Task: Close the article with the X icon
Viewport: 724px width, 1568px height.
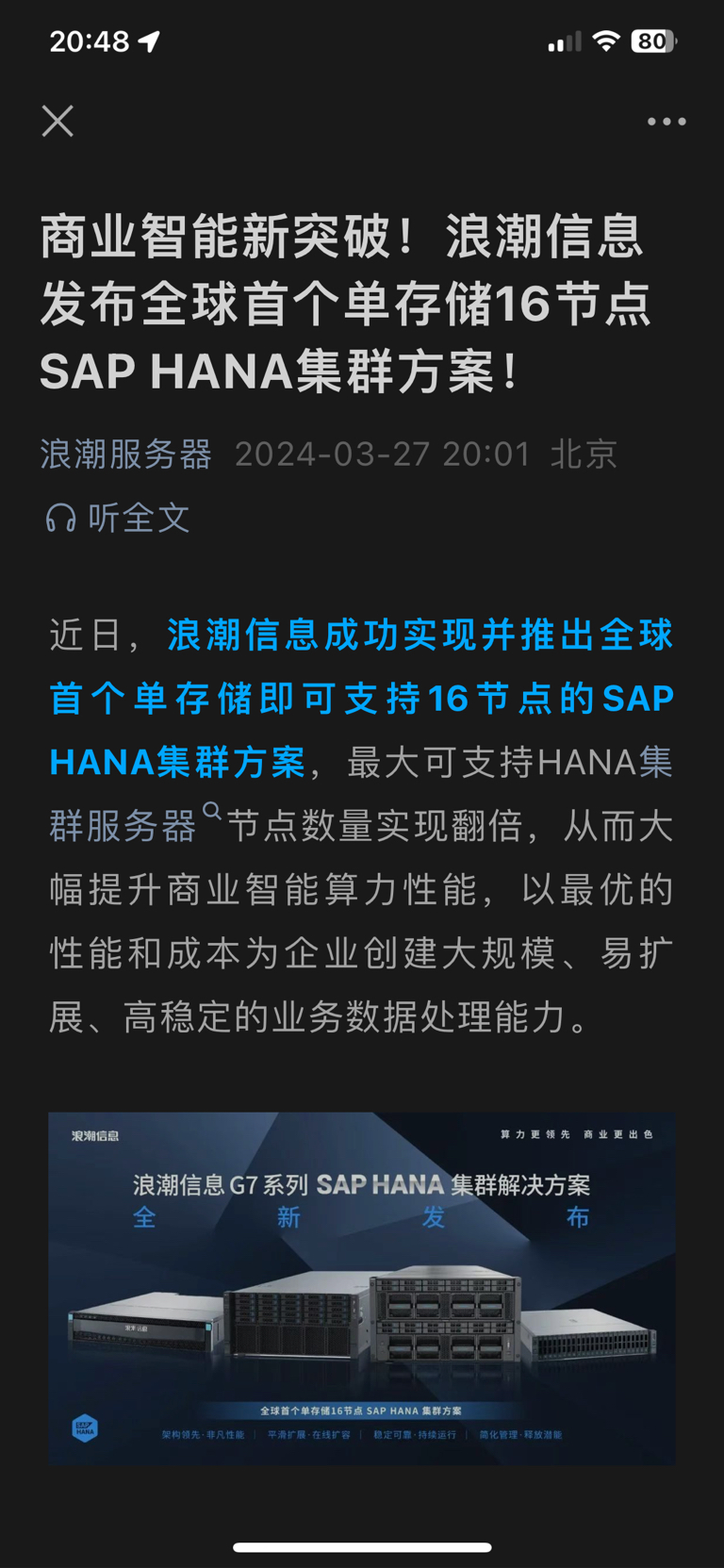Action: 57,121
